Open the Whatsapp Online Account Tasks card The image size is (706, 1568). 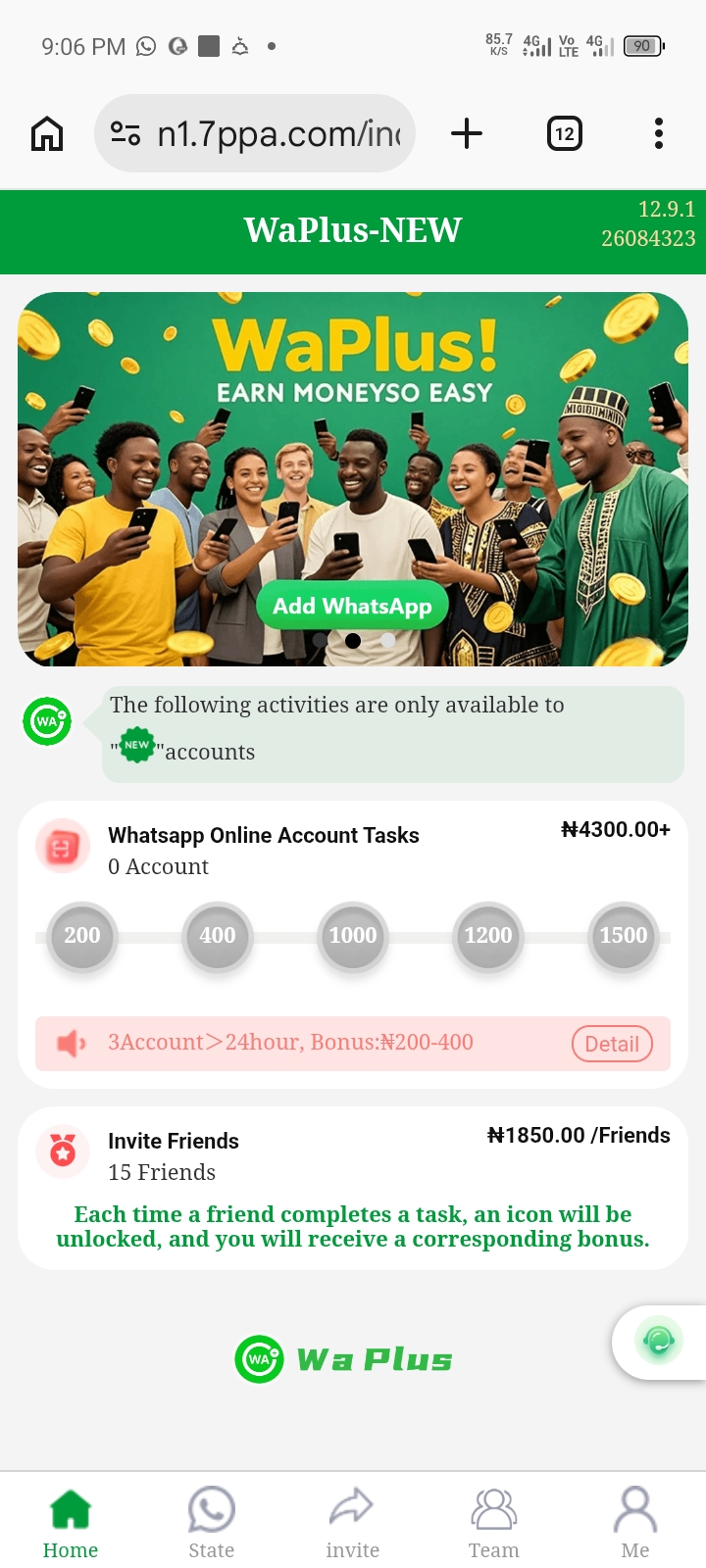pos(263,836)
